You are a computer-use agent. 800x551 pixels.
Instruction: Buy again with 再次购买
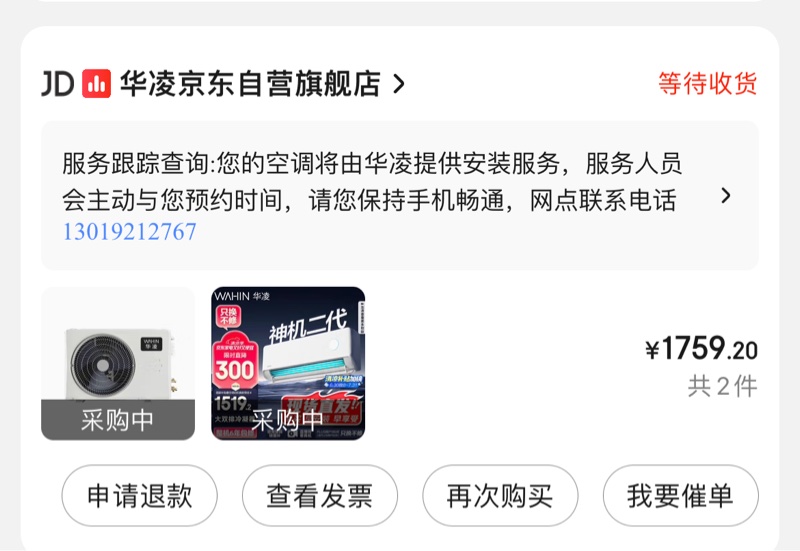(499, 496)
